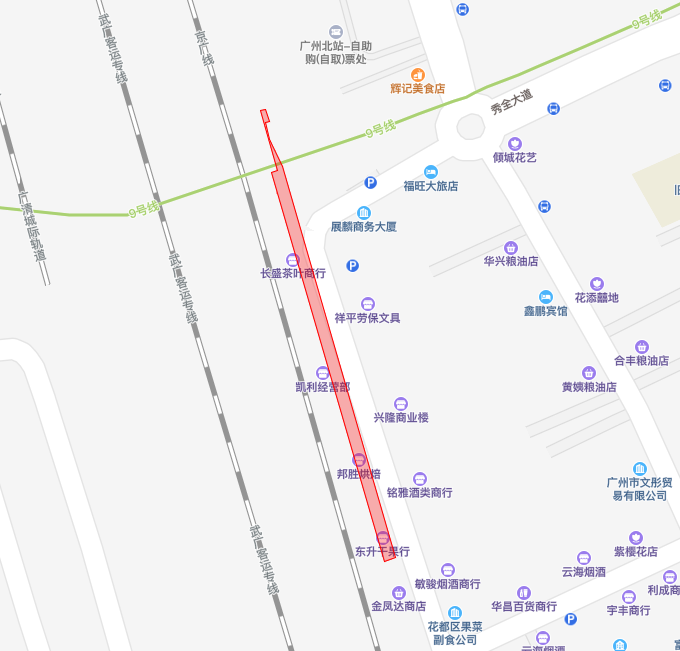Screen dimensions: 680x651
Task: Tap the 铭雅酒类商行 marker
Action: point(419,479)
